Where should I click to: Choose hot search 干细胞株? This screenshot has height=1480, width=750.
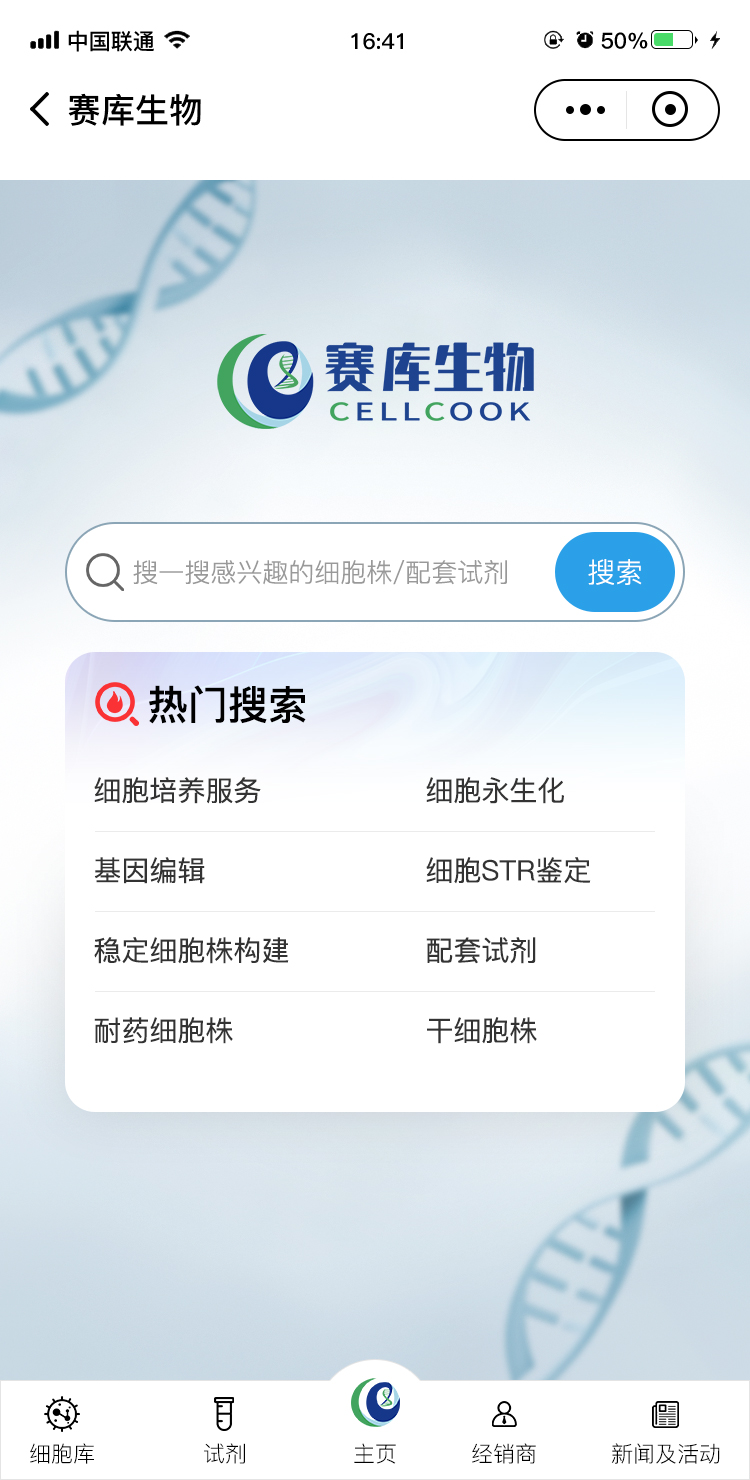click(x=481, y=1031)
